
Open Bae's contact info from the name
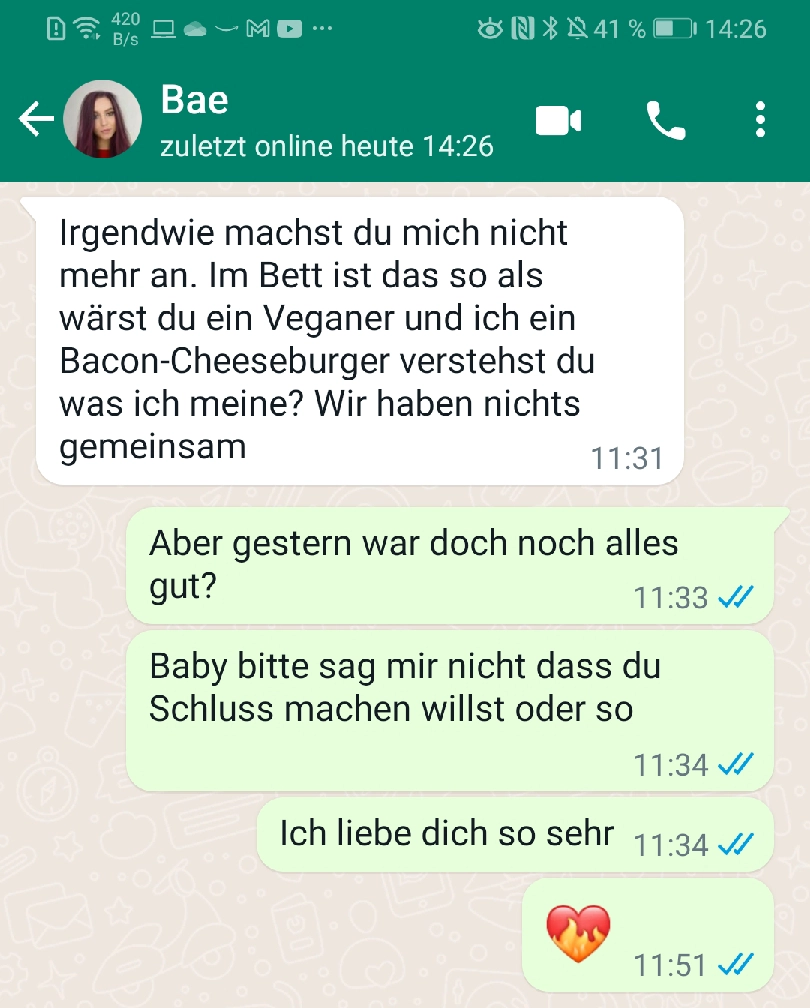tap(195, 100)
